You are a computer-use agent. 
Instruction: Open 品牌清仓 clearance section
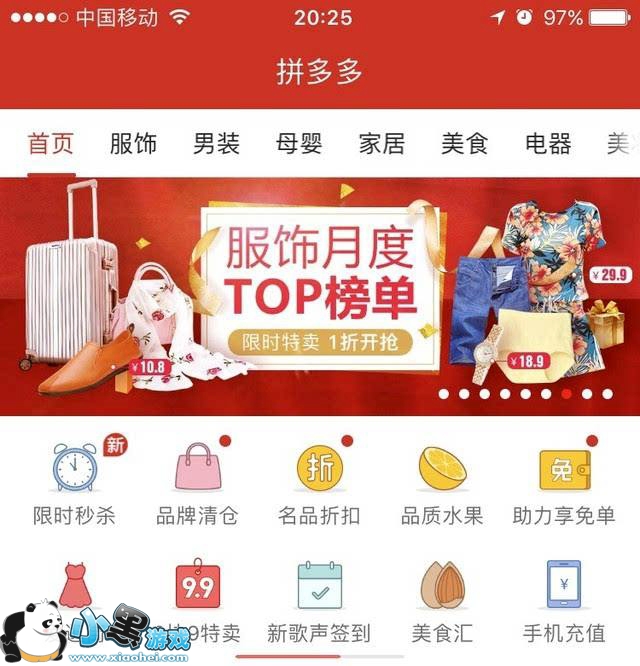197,482
